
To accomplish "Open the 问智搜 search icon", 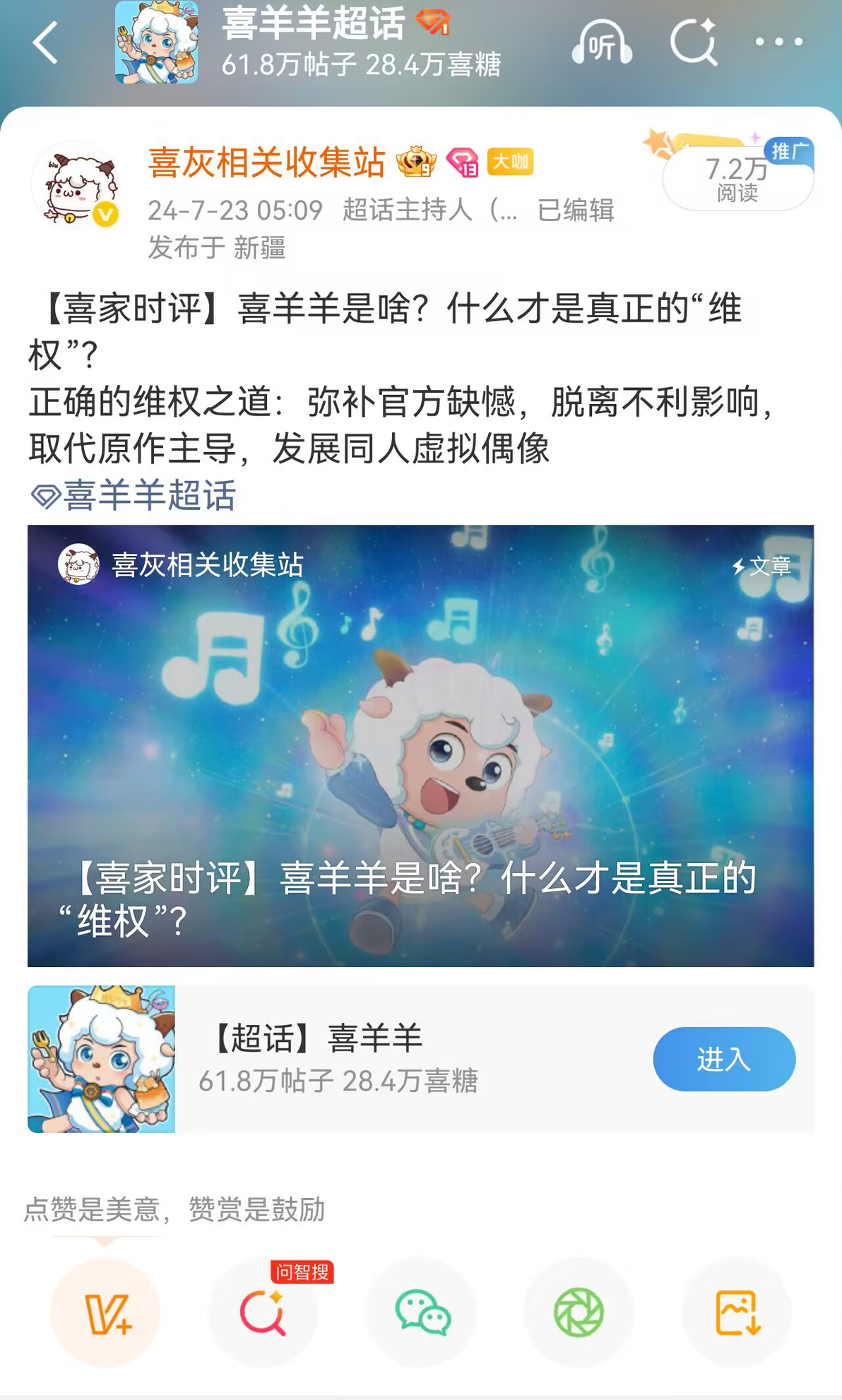I will pyautogui.click(x=263, y=1313).
